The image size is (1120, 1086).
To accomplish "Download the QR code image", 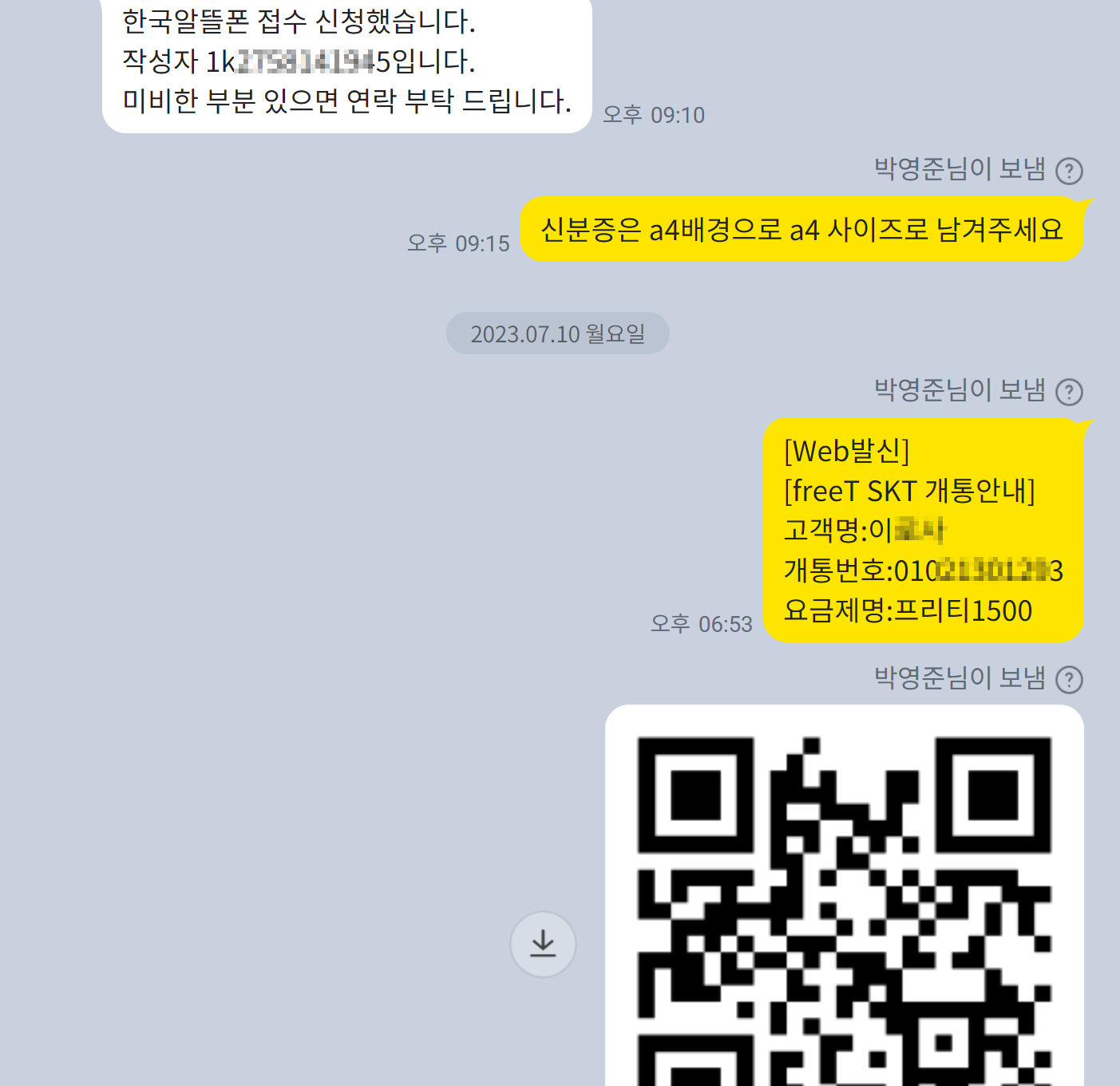I will 543,944.
